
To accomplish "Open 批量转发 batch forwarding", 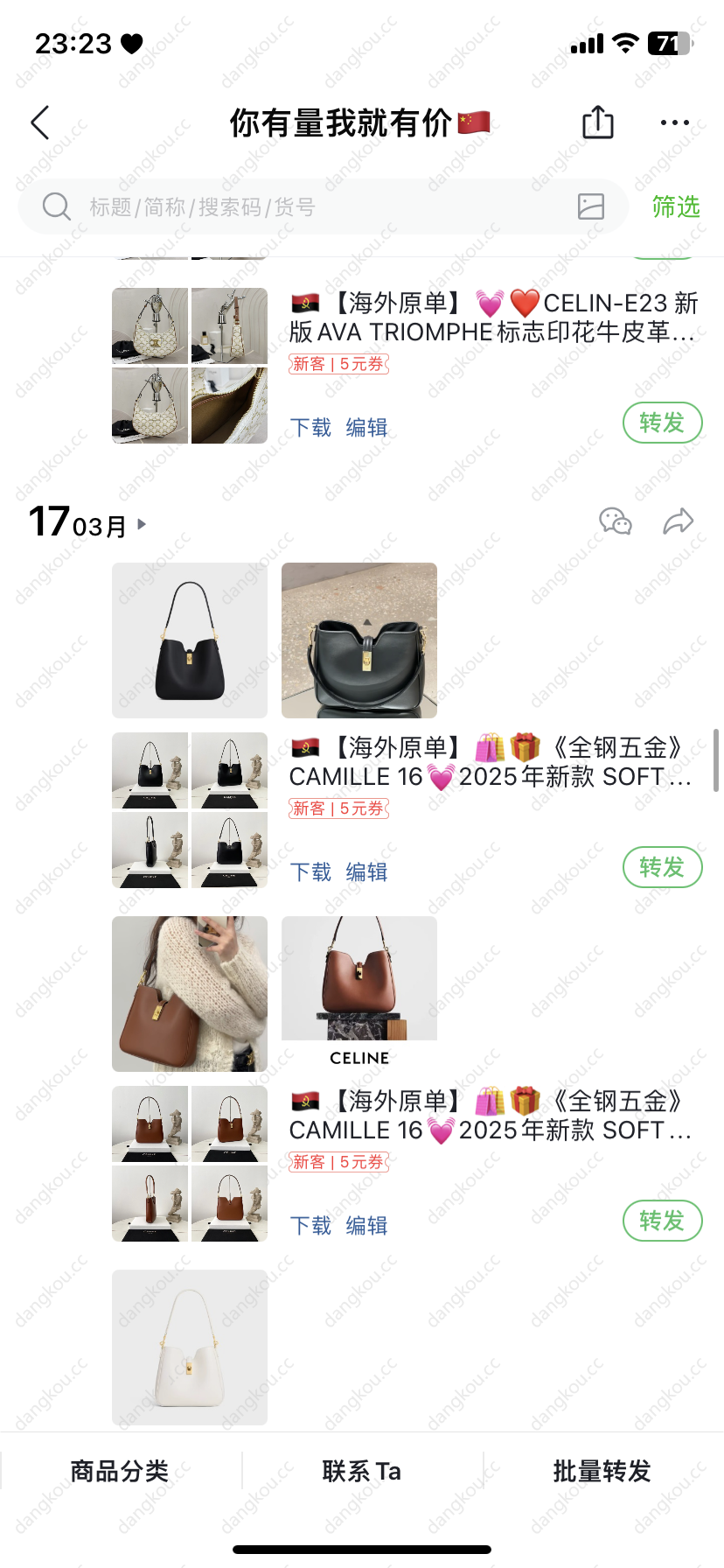I will [602, 1471].
